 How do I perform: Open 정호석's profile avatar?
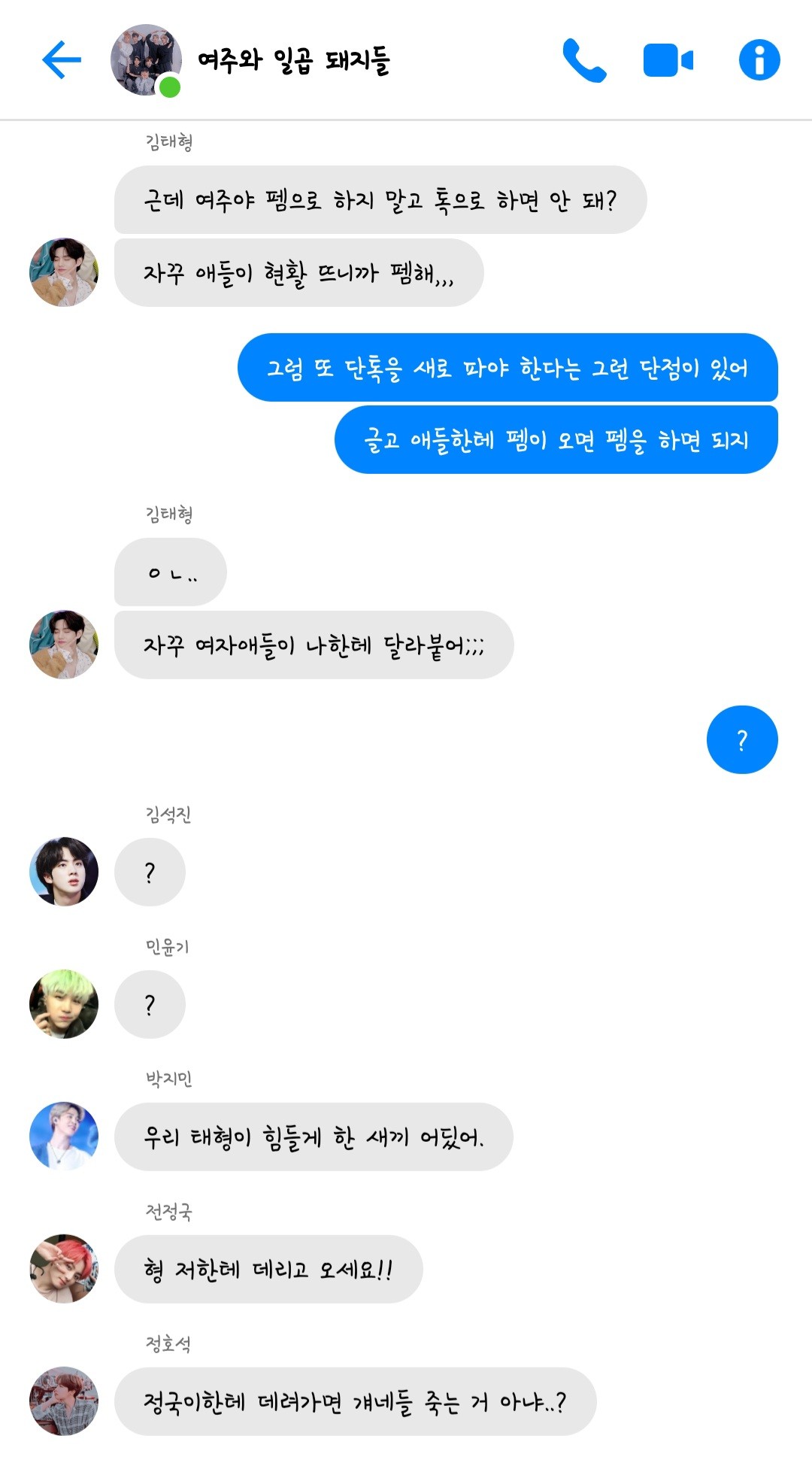click(64, 1401)
